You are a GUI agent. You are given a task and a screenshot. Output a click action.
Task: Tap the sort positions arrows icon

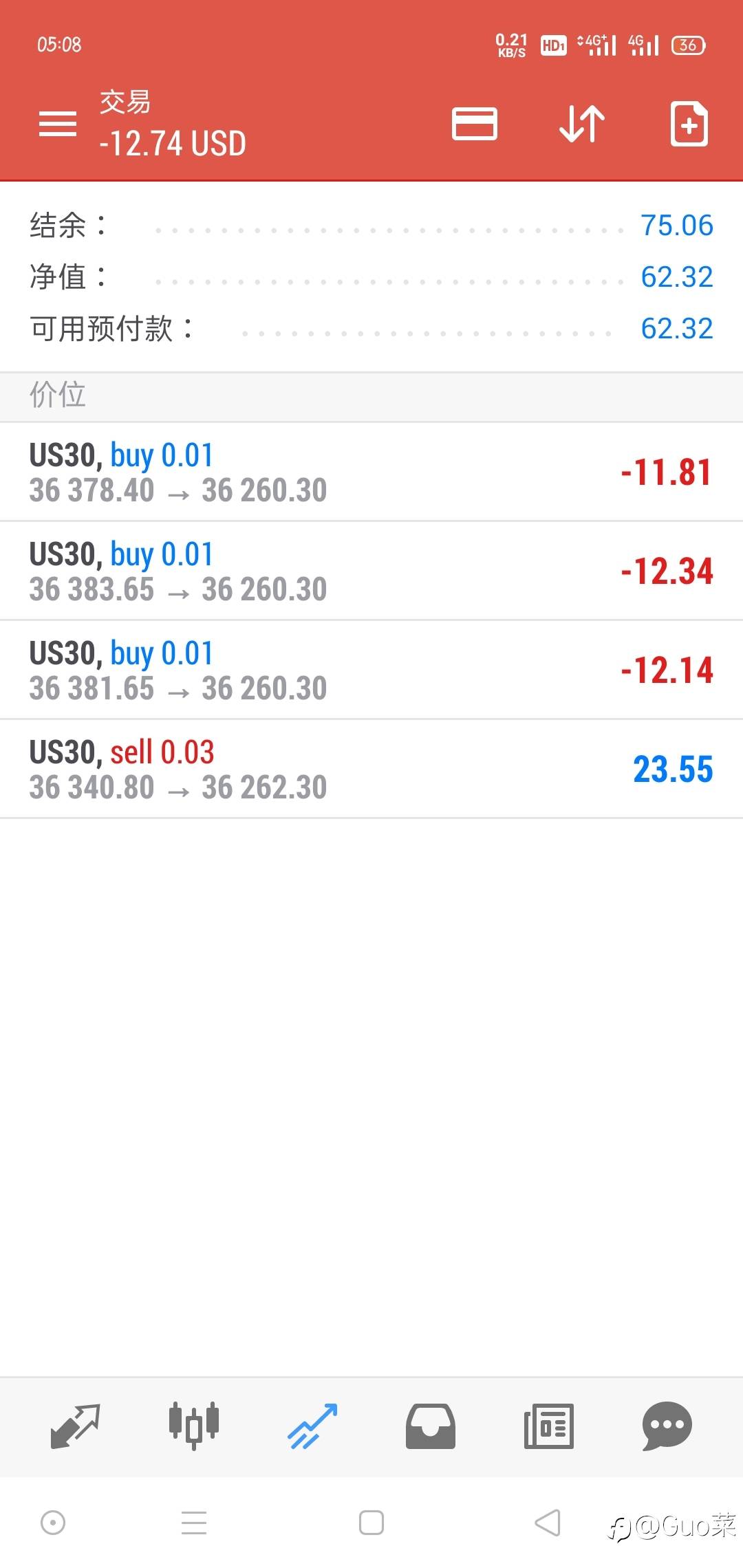(x=581, y=124)
